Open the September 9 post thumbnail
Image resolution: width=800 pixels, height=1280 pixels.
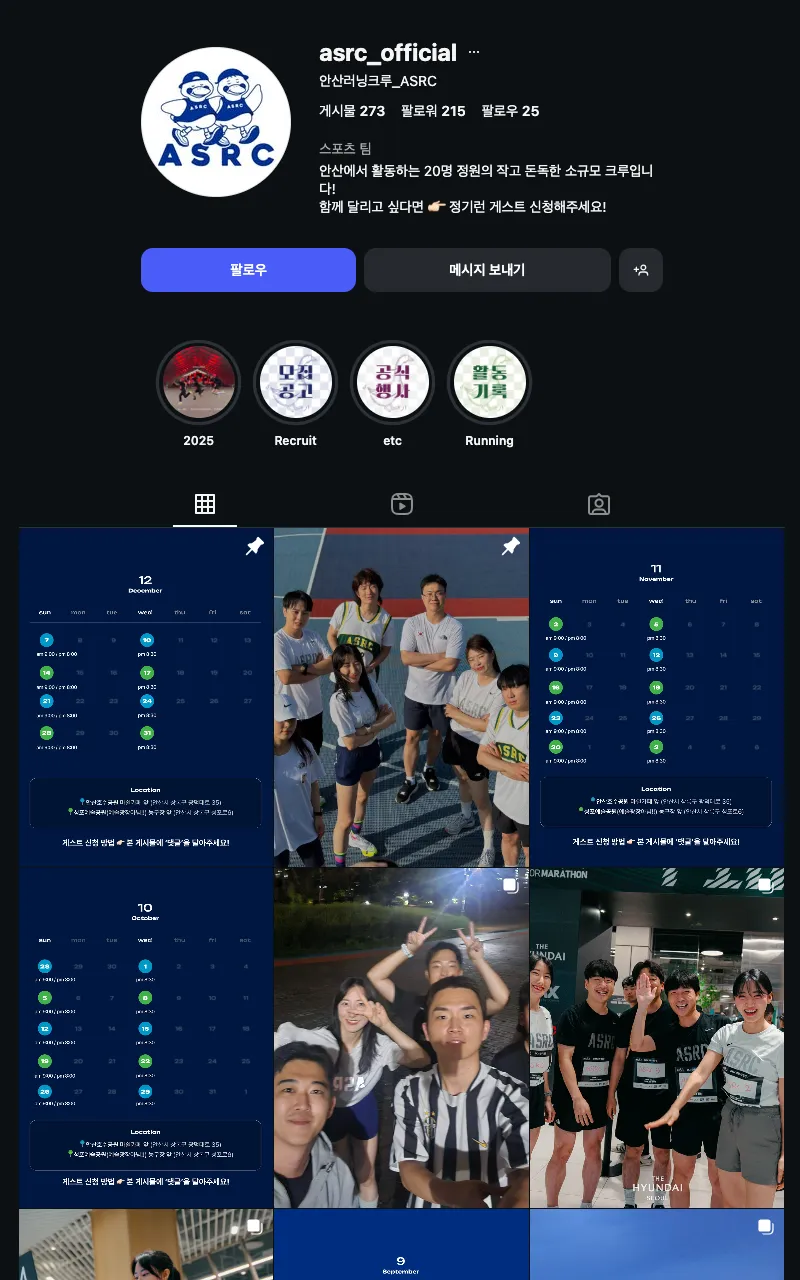point(401,1244)
